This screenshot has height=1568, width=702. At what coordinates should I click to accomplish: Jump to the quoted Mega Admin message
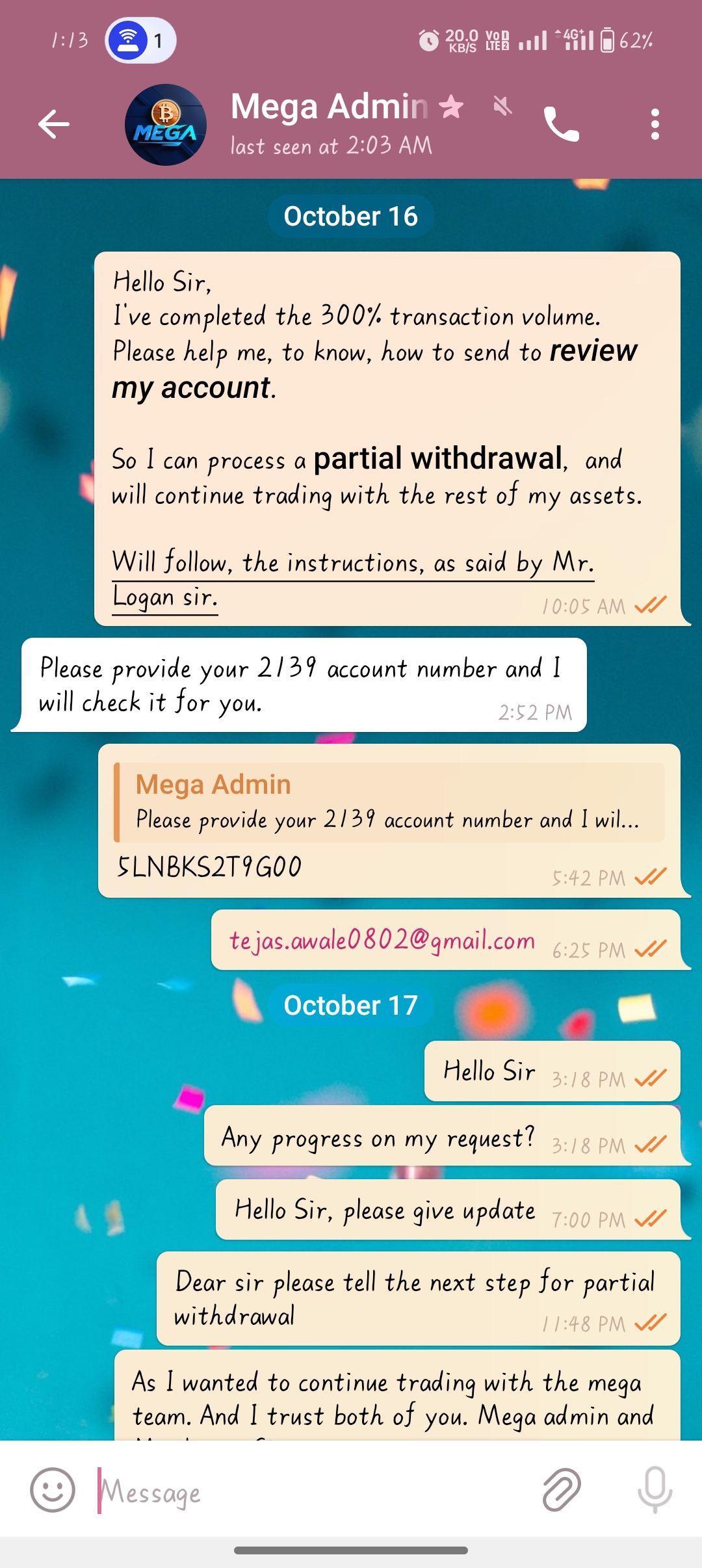[390, 803]
